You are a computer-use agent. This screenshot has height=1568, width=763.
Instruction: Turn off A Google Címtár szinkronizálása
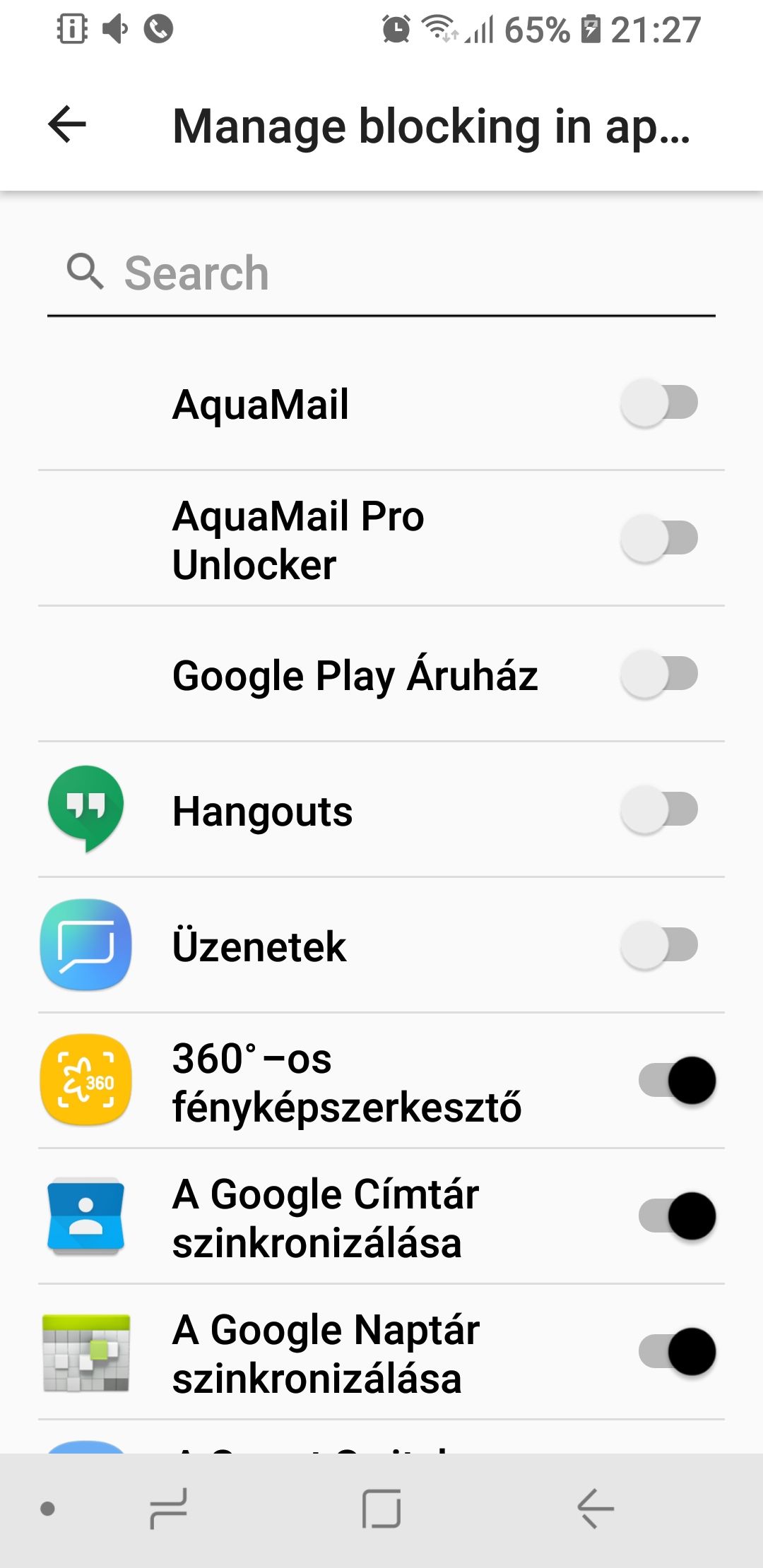677,1216
